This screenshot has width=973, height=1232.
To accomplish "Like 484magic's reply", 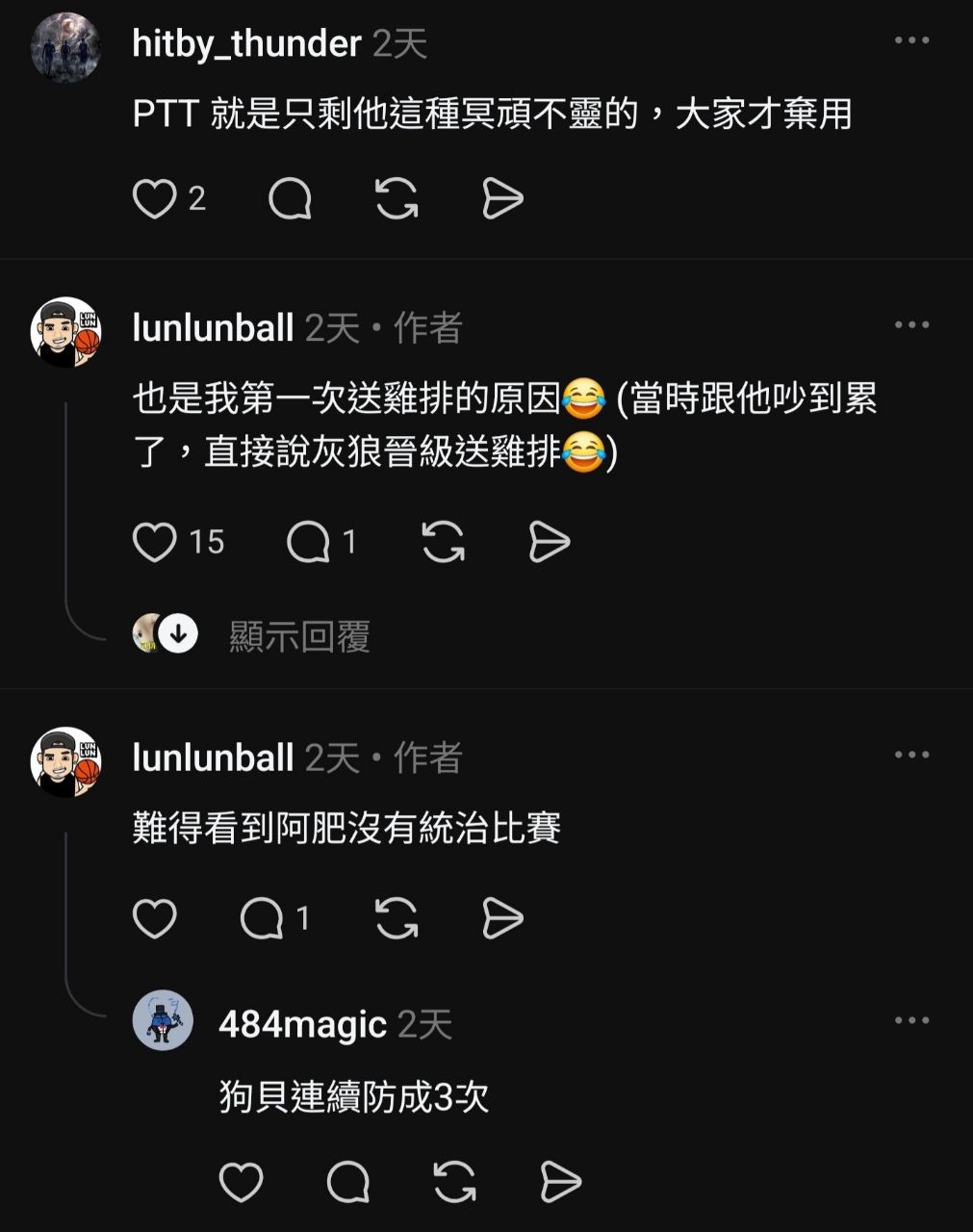I will [x=241, y=1181].
